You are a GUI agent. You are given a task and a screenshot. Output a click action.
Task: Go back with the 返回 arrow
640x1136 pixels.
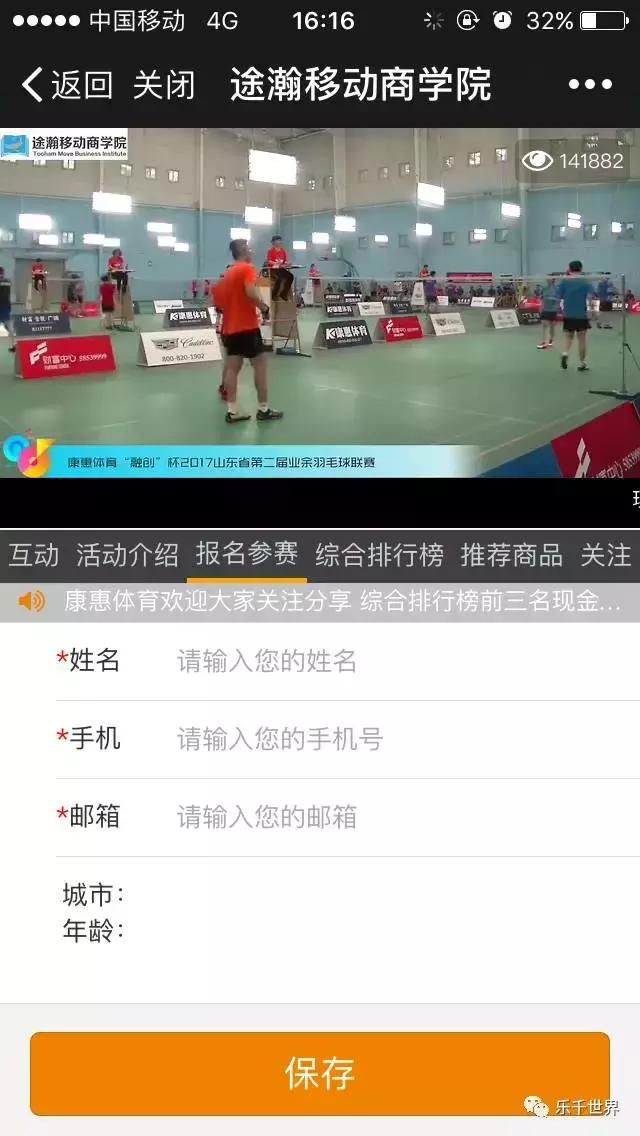67,85
